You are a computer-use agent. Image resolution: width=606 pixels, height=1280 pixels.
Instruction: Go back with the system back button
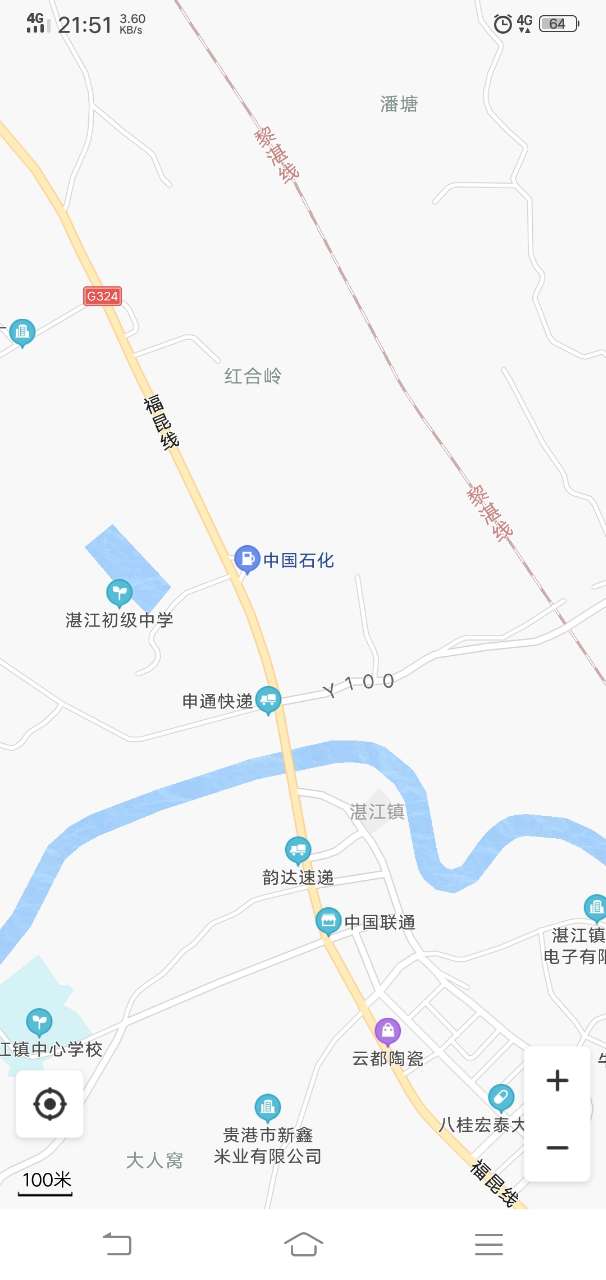coord(117,1243)
